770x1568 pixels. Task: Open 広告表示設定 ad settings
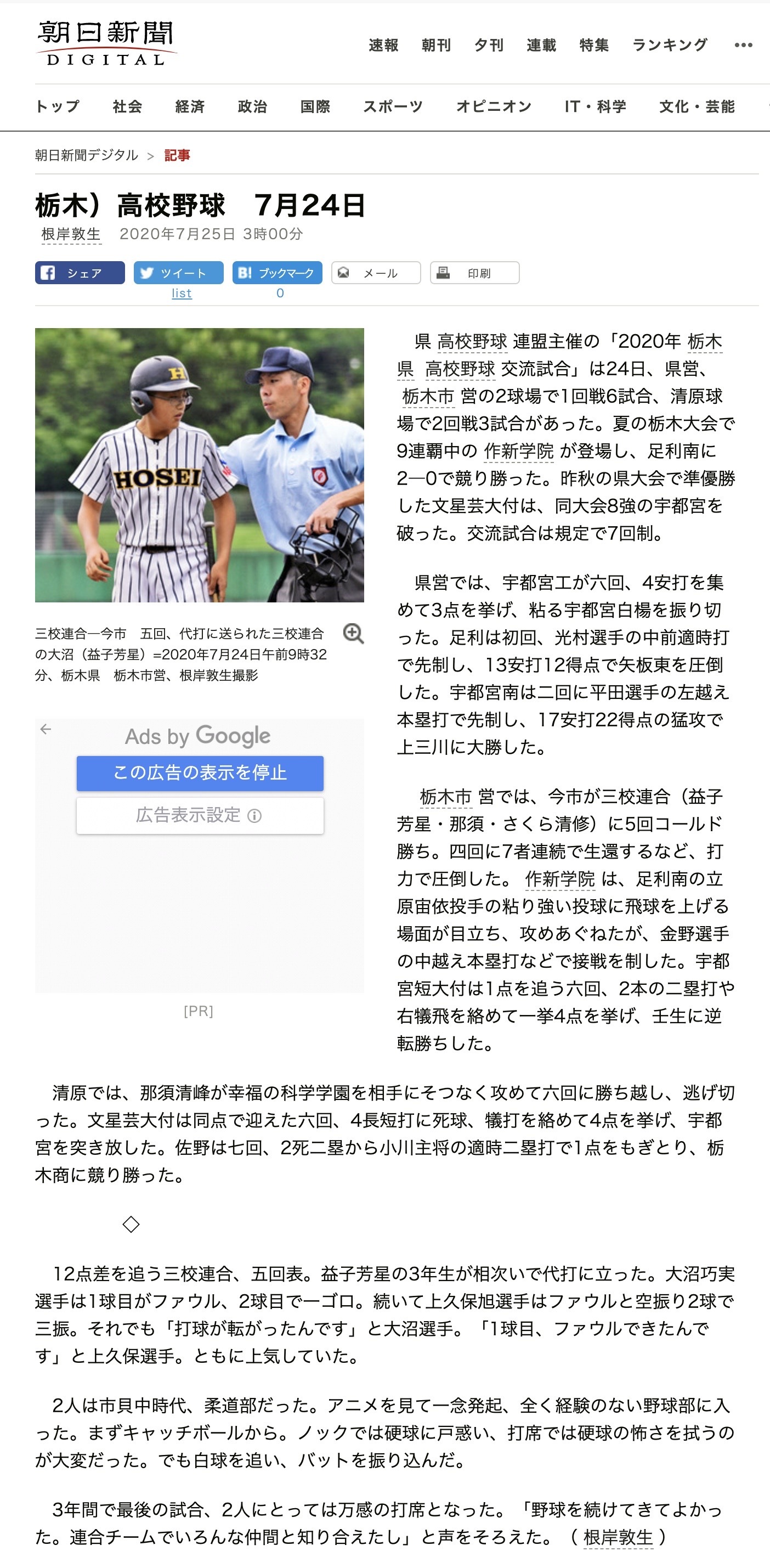[200, 815]
